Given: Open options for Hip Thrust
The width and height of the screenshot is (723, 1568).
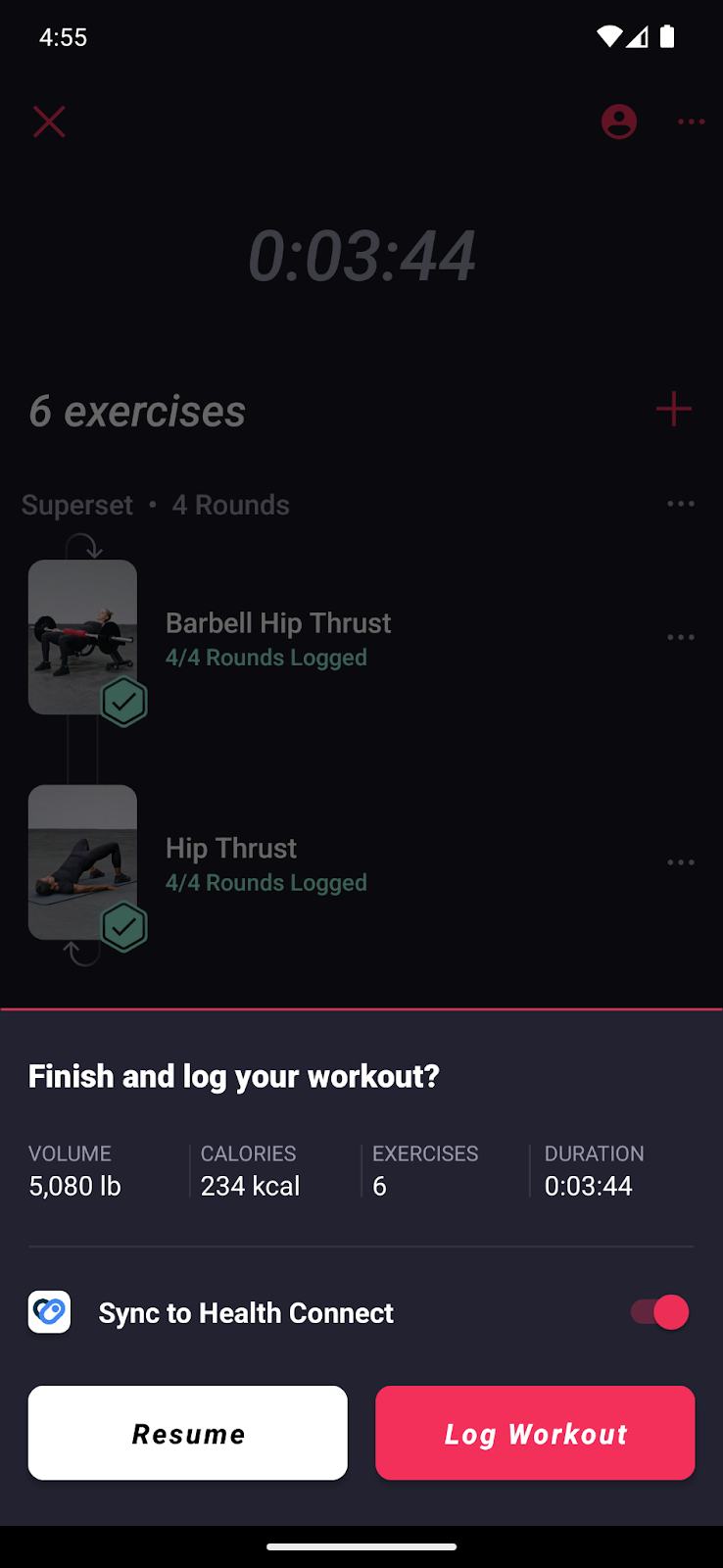Looking at the screenshot, I should coord(681,861).
